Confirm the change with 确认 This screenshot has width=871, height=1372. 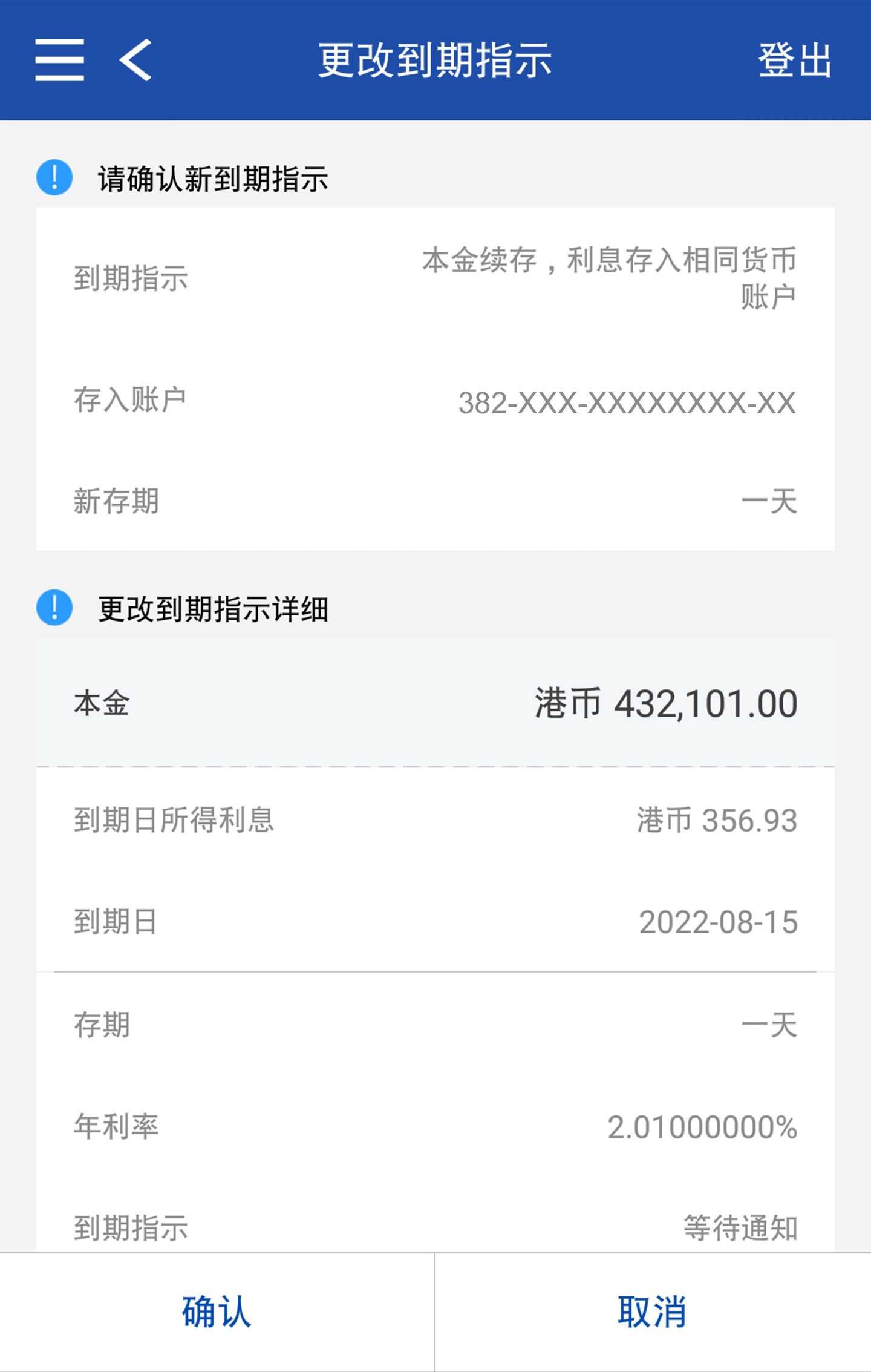pyautogui.click(x=217, y=1312)
